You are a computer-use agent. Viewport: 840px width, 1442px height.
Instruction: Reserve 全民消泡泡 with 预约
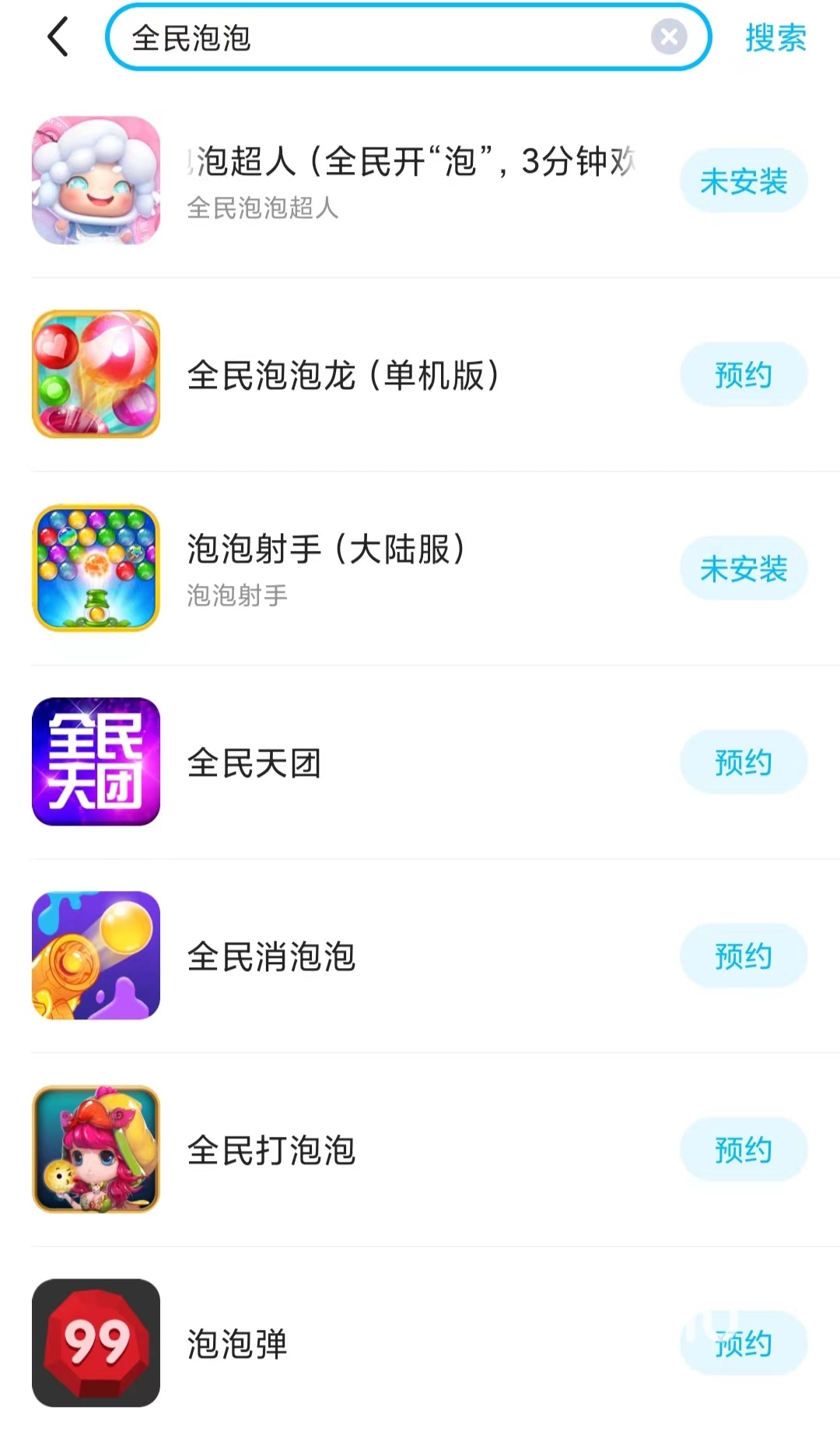[x=744, y=956]
